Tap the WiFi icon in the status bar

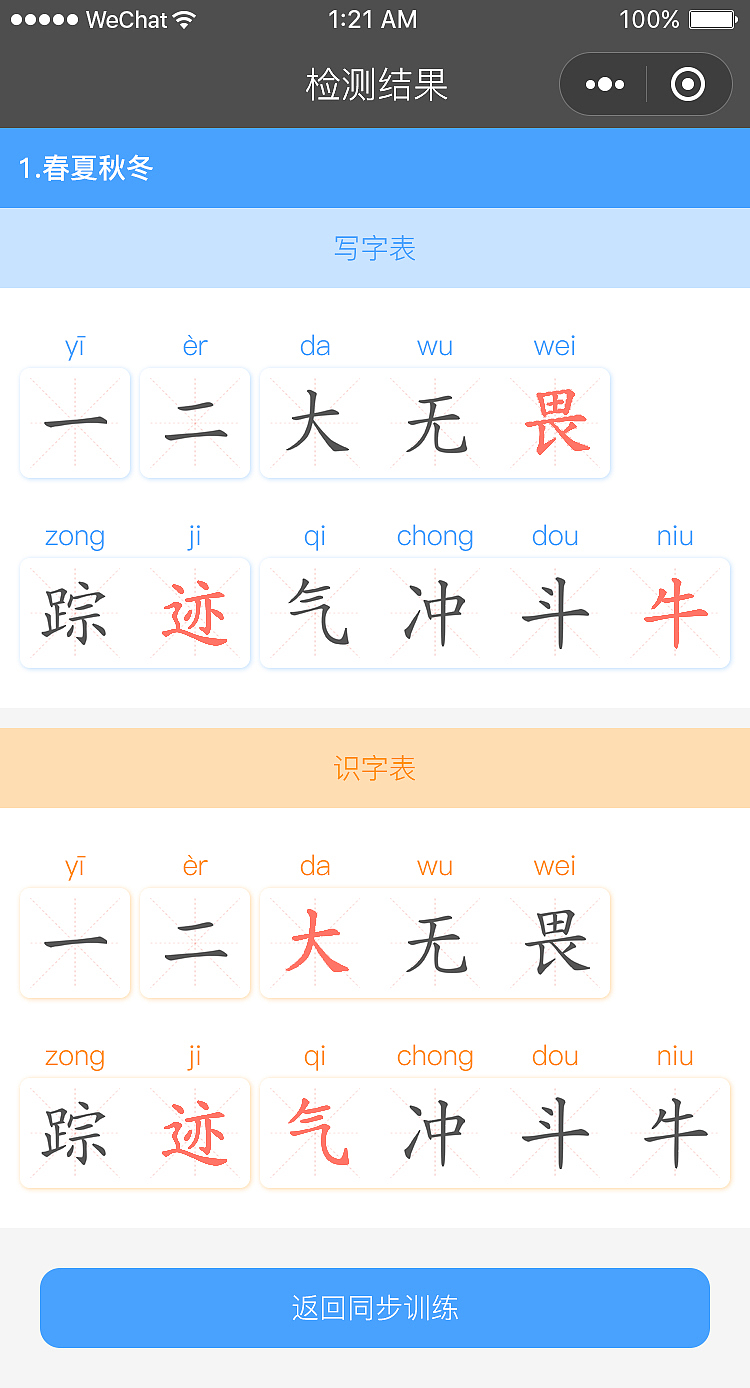pyautogui.click(x=185, y=17)
